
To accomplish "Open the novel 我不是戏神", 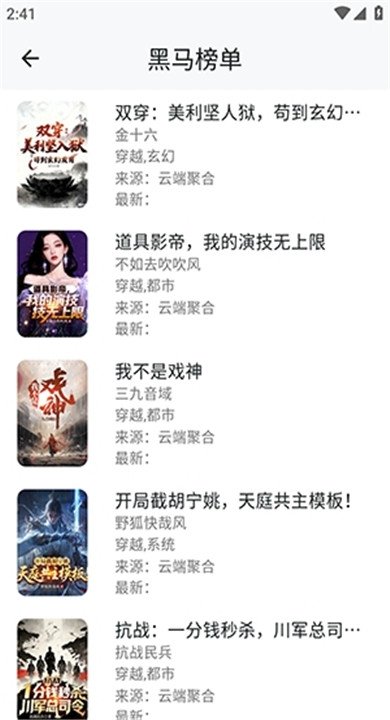I will click(195, 413).
